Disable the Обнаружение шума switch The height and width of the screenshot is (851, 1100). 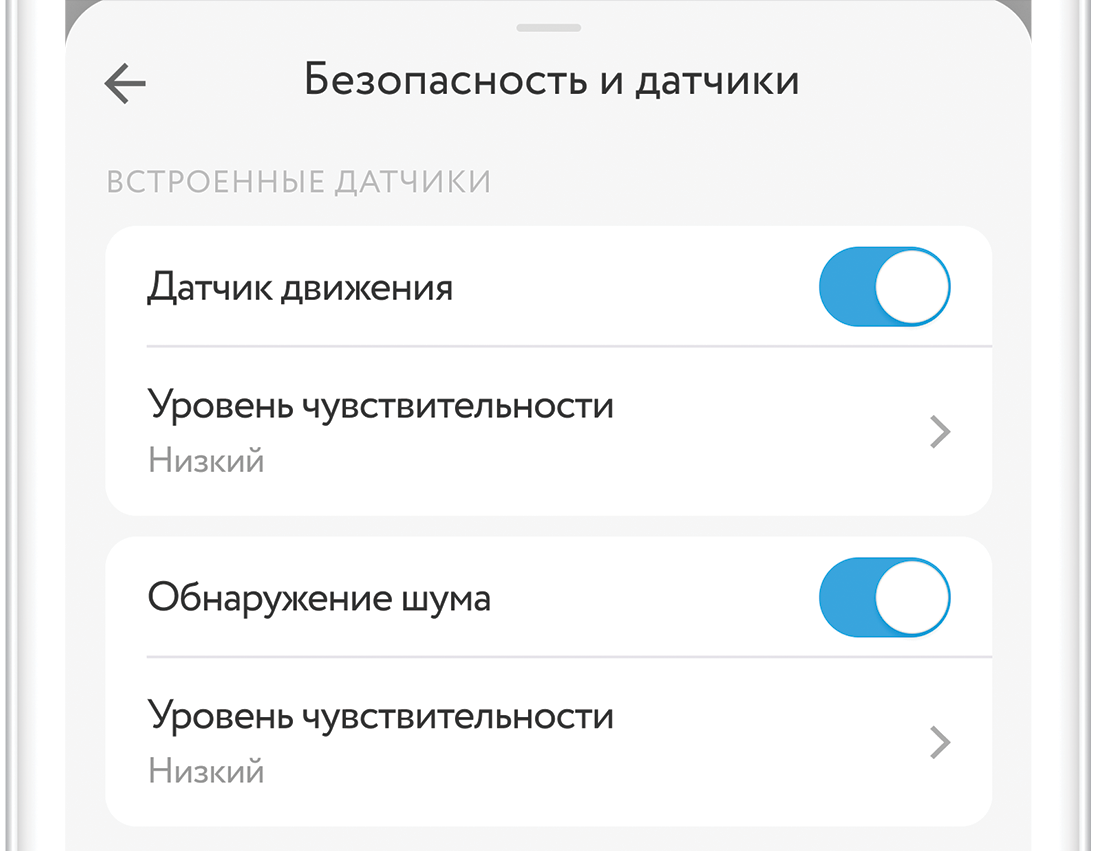tap(884, 598)
